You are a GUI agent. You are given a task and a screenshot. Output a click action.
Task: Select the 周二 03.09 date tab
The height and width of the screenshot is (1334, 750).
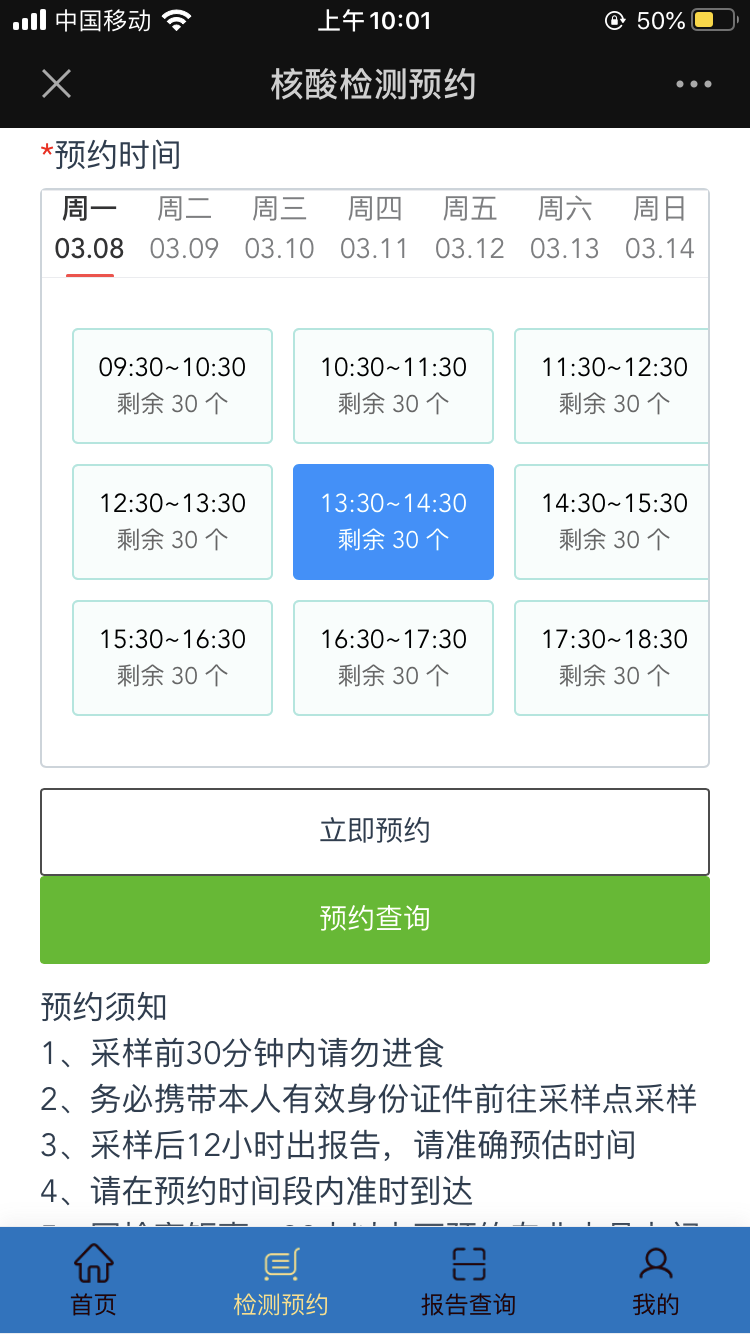[x=184, y=229]
